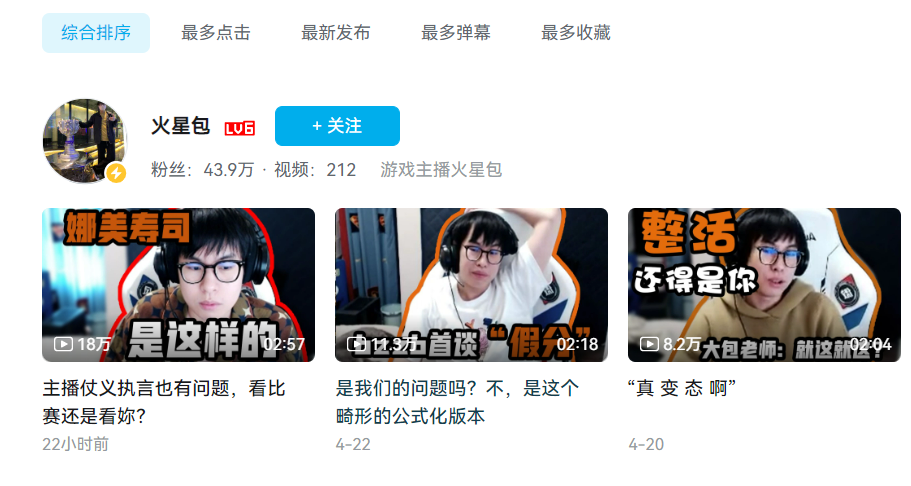
Task: Follow 火星包 with the 关注 button
Action: (337, 126)
